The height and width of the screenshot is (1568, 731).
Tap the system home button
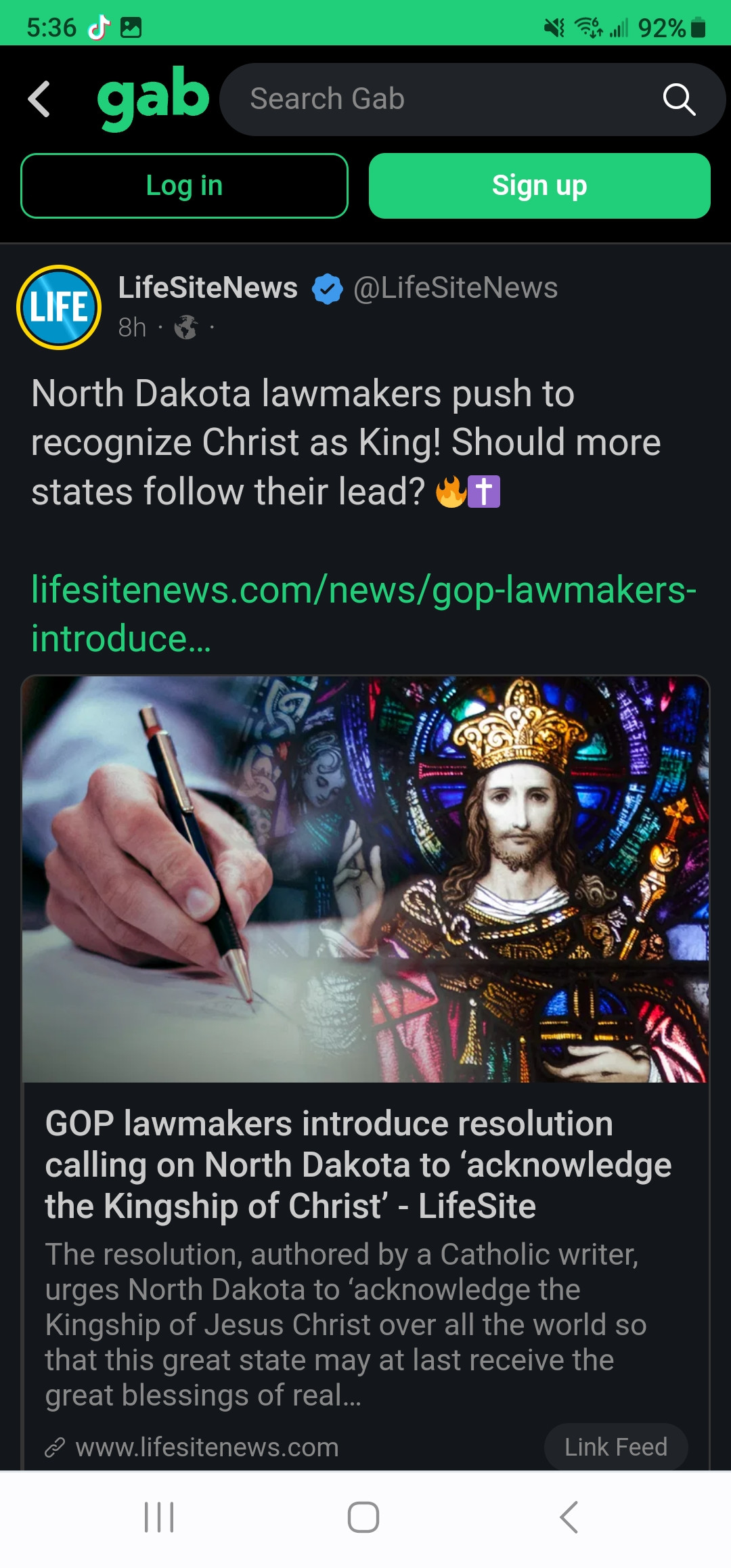[363, 1517]
